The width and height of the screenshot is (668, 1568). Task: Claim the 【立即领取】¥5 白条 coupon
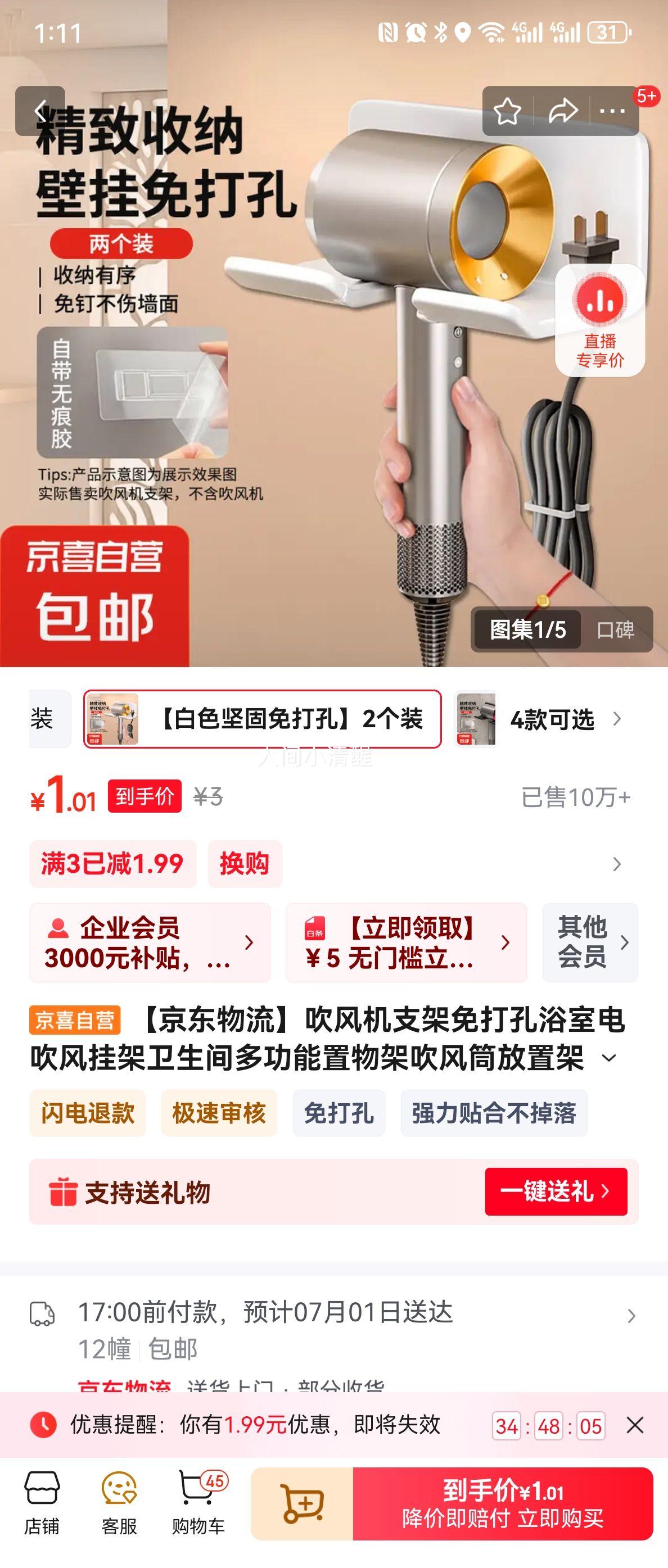(406, 942)
